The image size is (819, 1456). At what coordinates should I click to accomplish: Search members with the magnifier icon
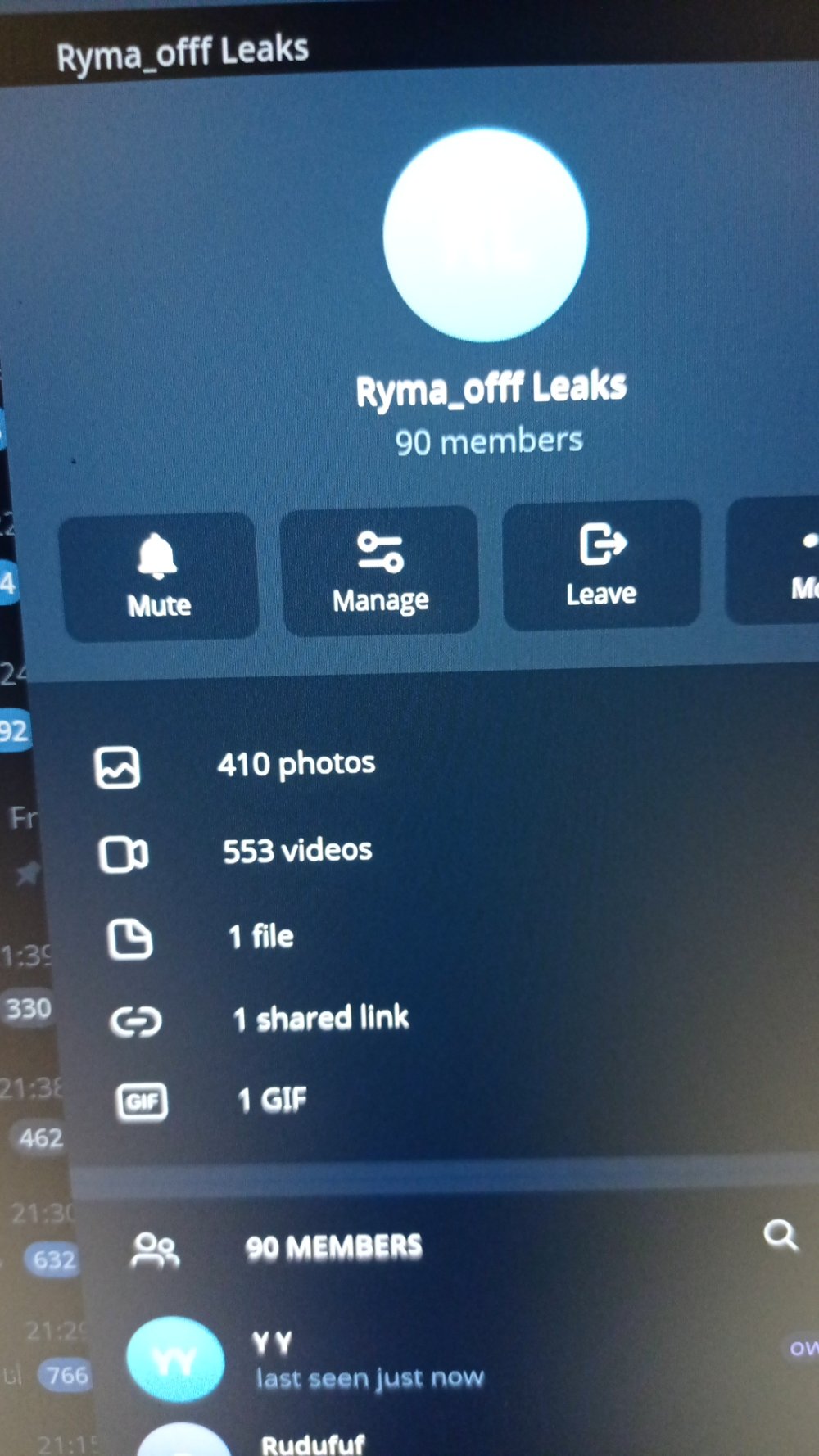coord(780,1234)
